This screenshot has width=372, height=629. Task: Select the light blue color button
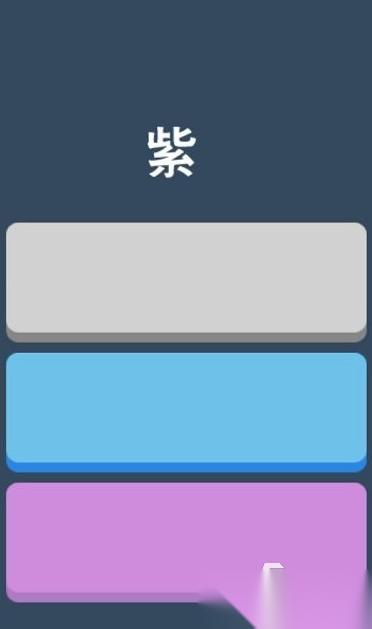point(186,412)
